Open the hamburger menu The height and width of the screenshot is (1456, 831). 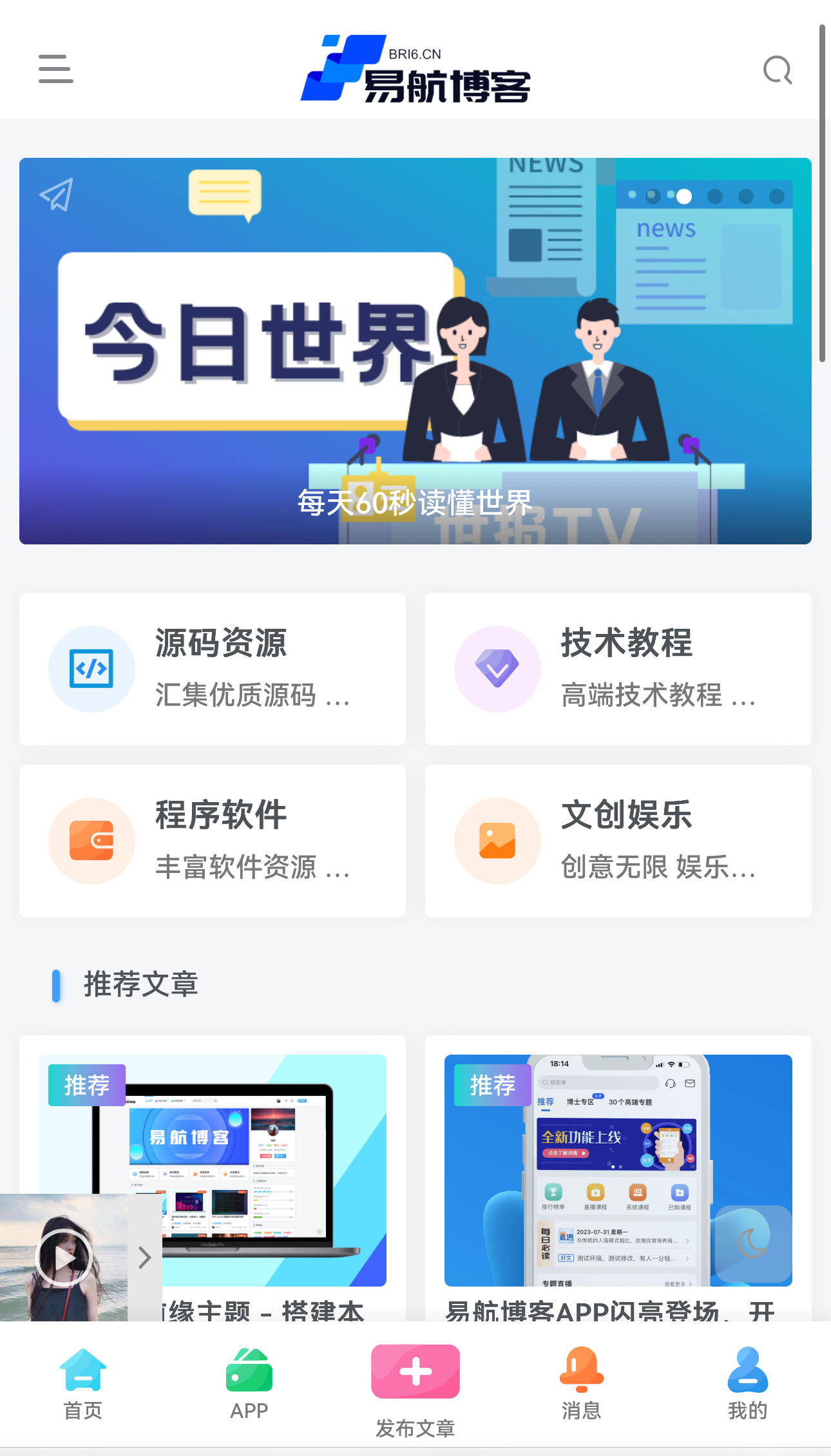tap(55, 69)
